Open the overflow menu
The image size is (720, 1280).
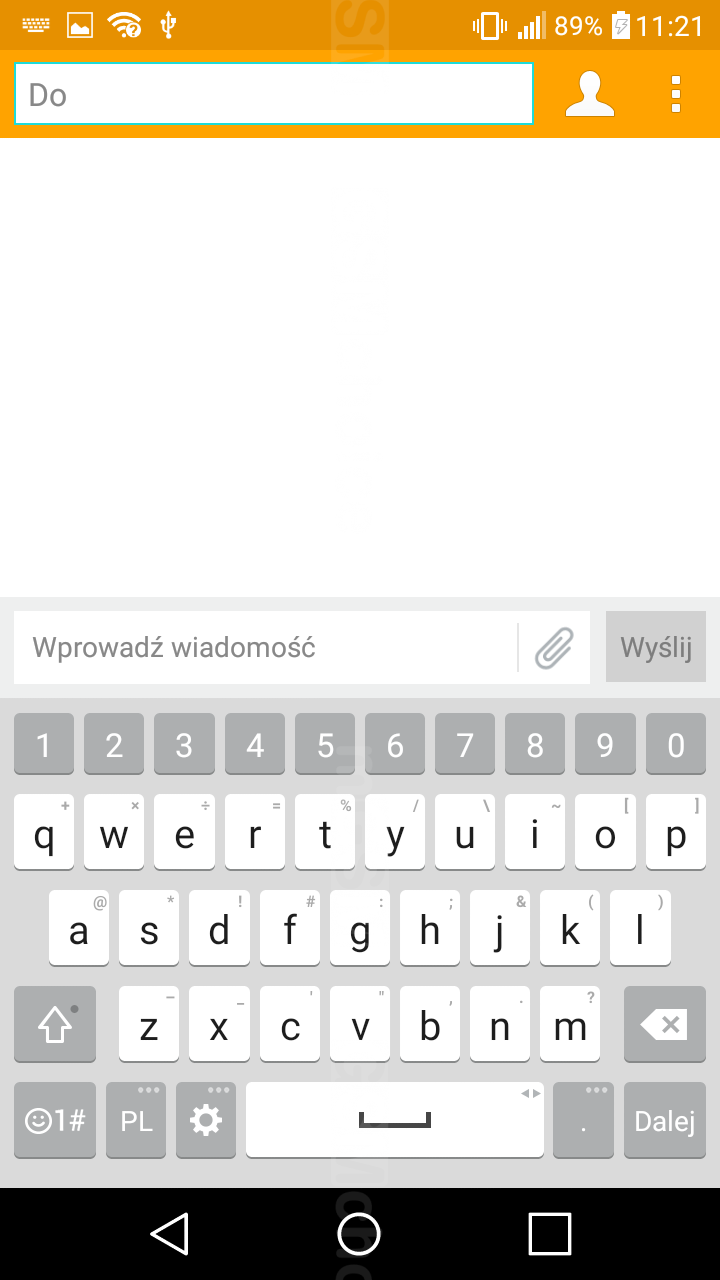[676, 95]
